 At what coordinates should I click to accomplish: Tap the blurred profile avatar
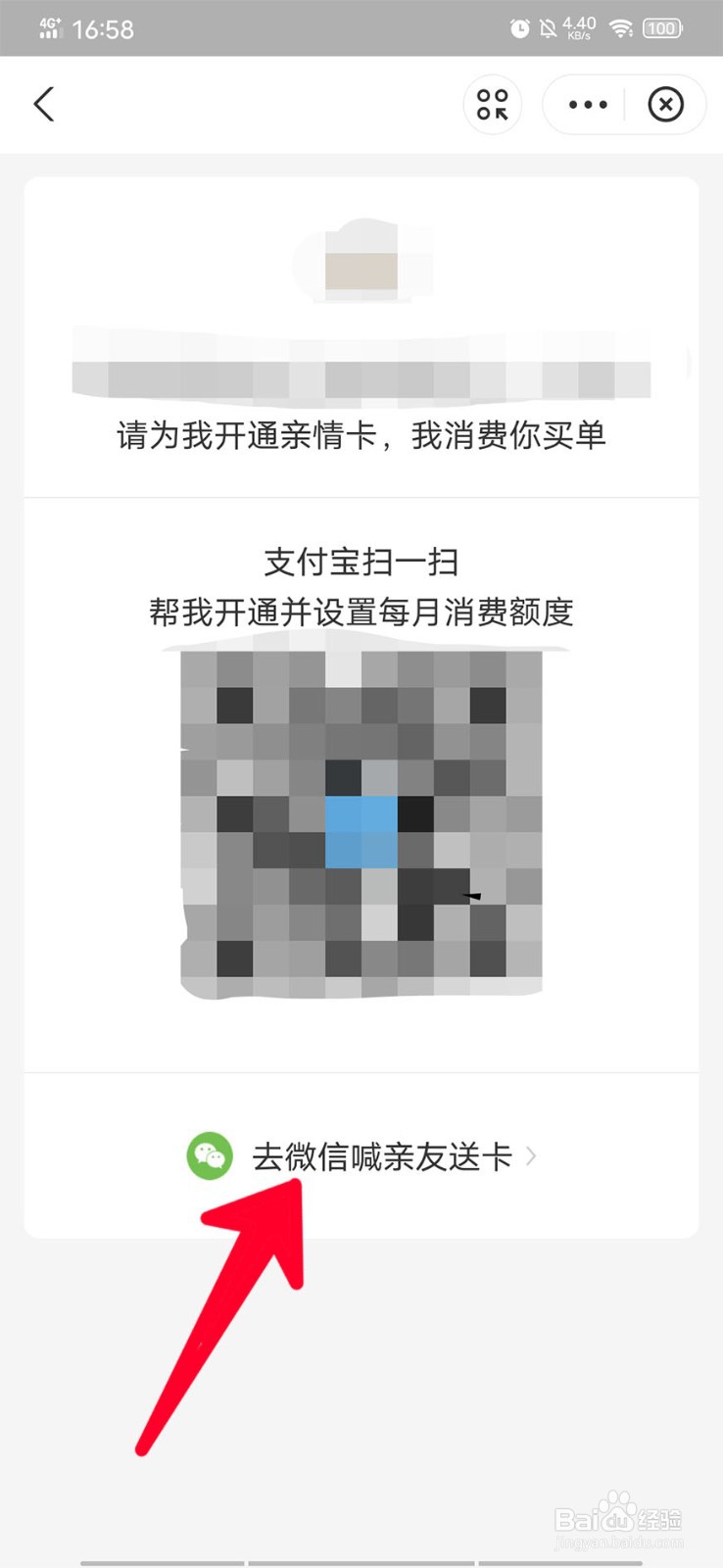tap(361, 260)
